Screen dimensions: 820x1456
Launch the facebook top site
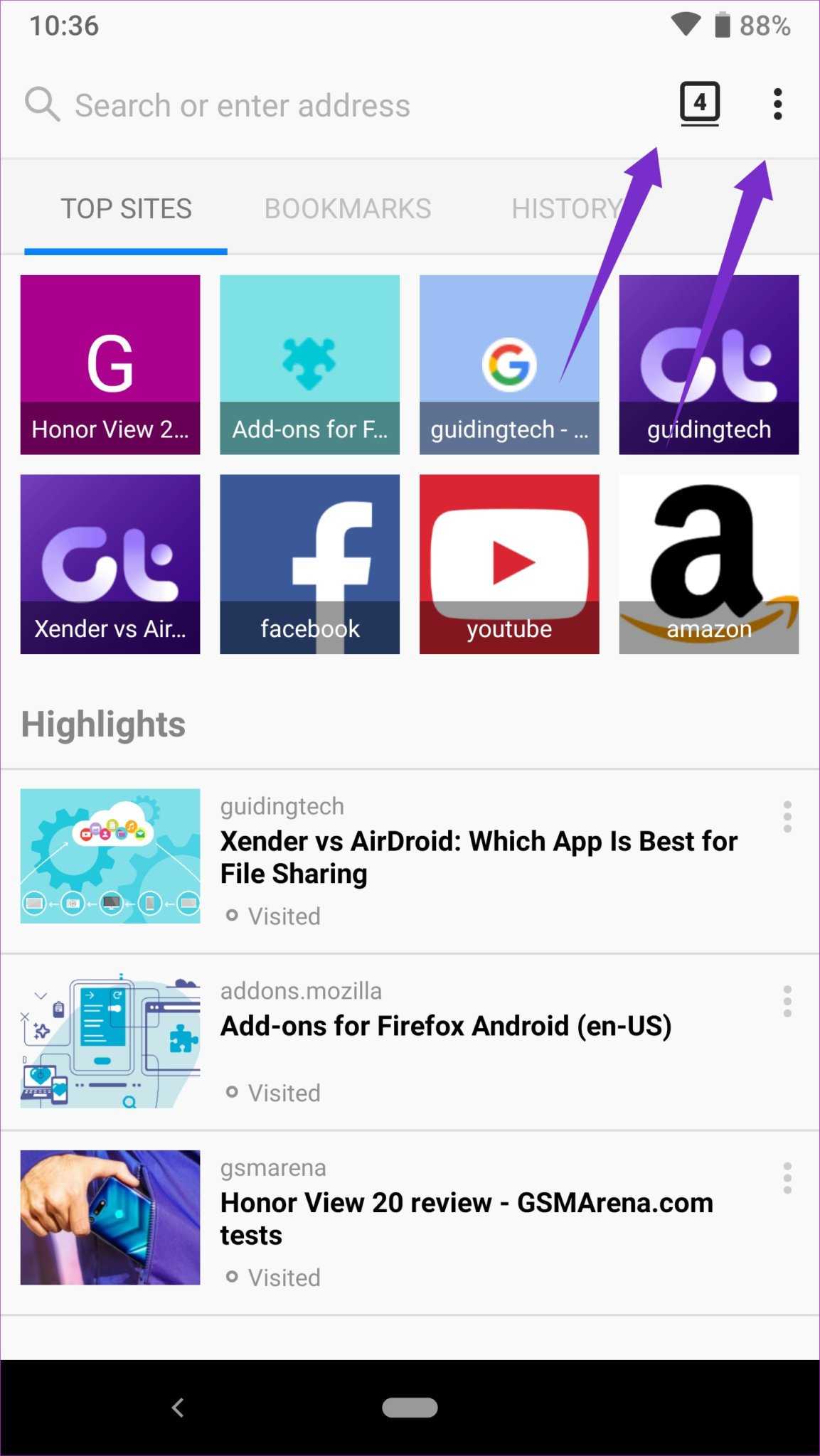(309, 564)
